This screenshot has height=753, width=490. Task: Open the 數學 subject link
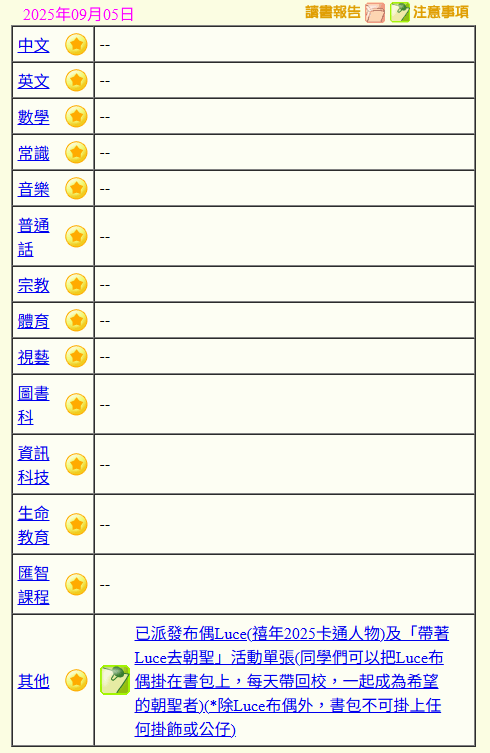[x=34, y=117]
